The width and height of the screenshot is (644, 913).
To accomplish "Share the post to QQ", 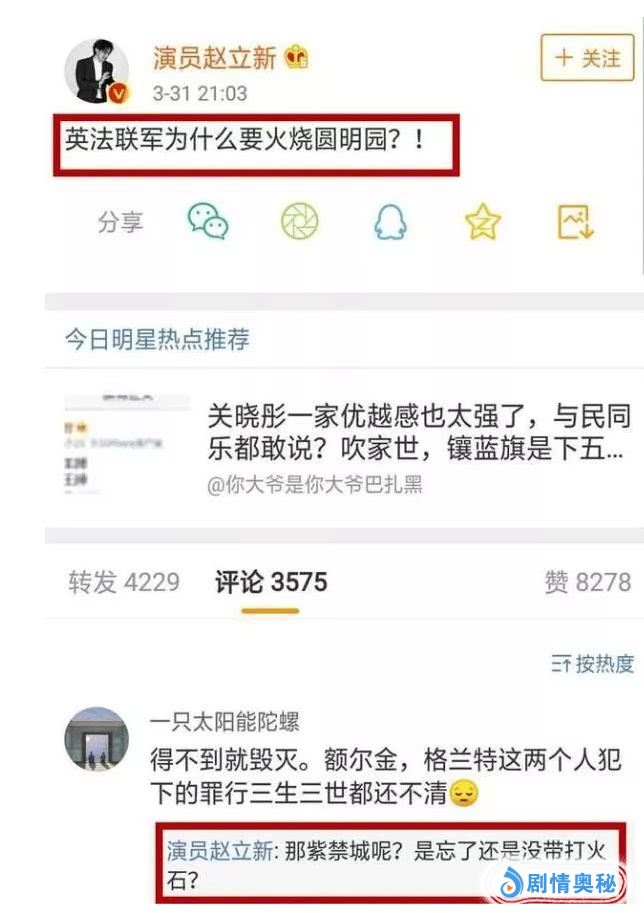I will tap(390, 222).
